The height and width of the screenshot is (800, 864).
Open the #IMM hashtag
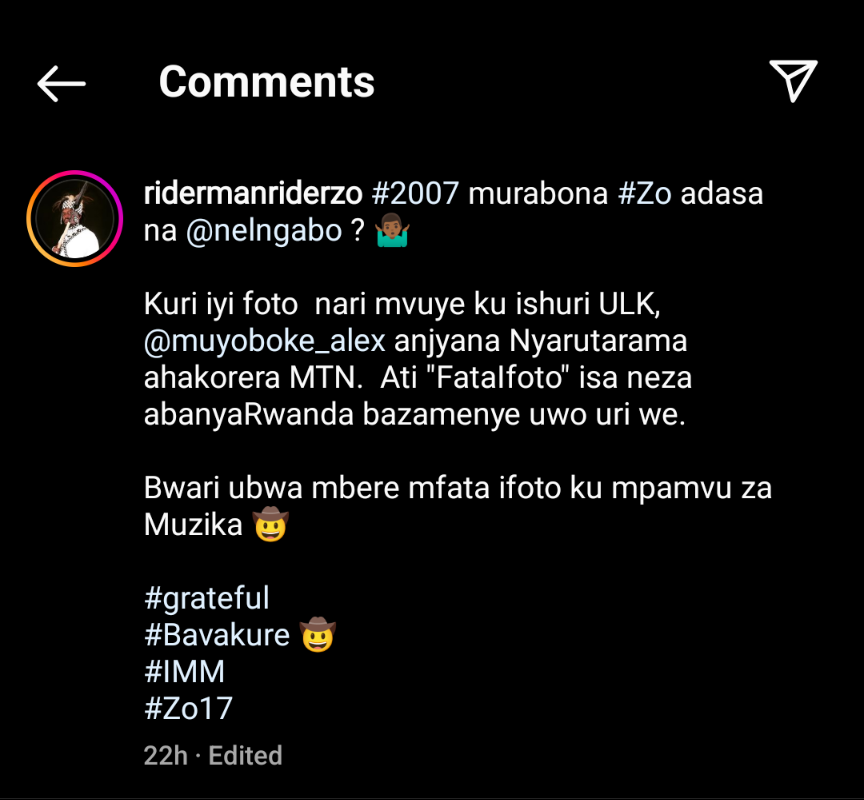click(x=185, y=671)
